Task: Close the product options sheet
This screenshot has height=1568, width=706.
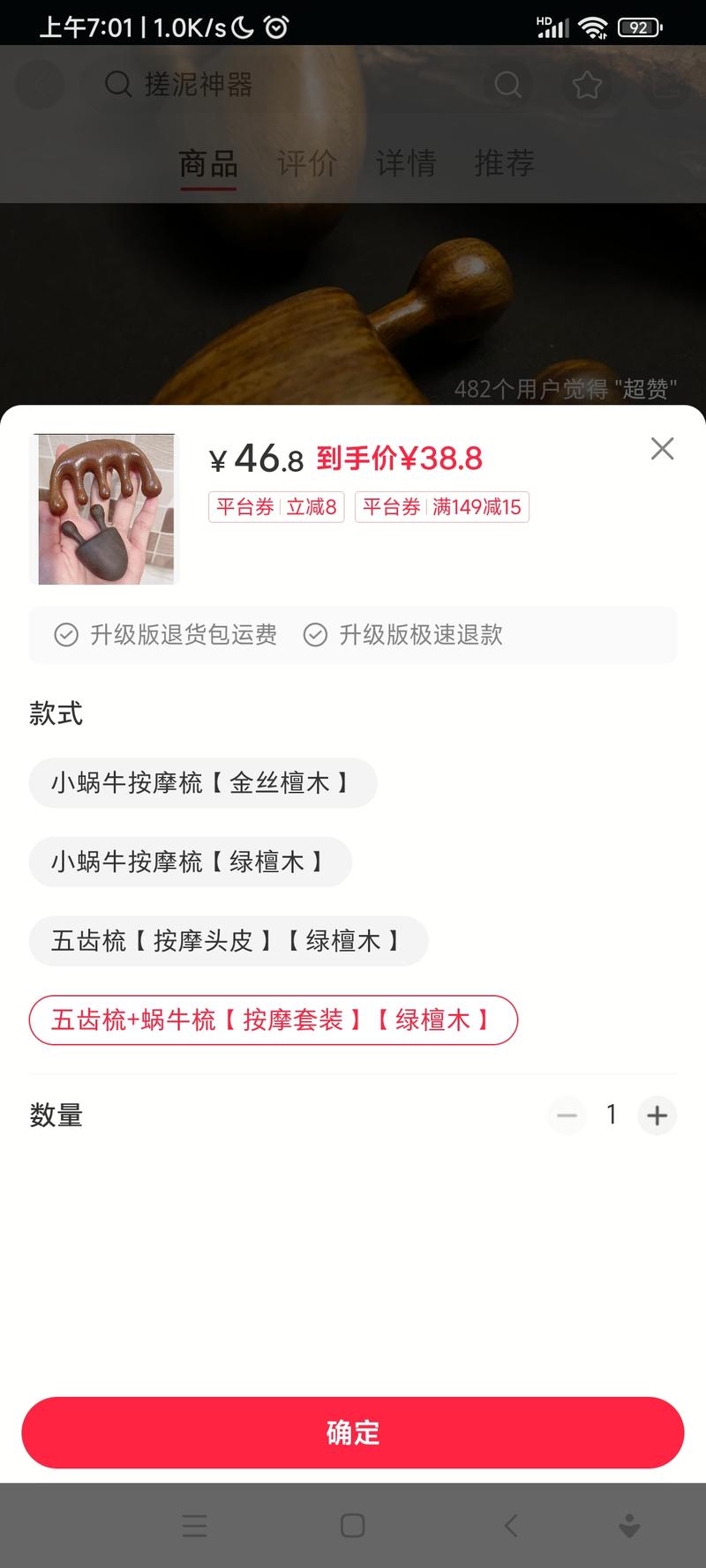Action: pos(662,449)
